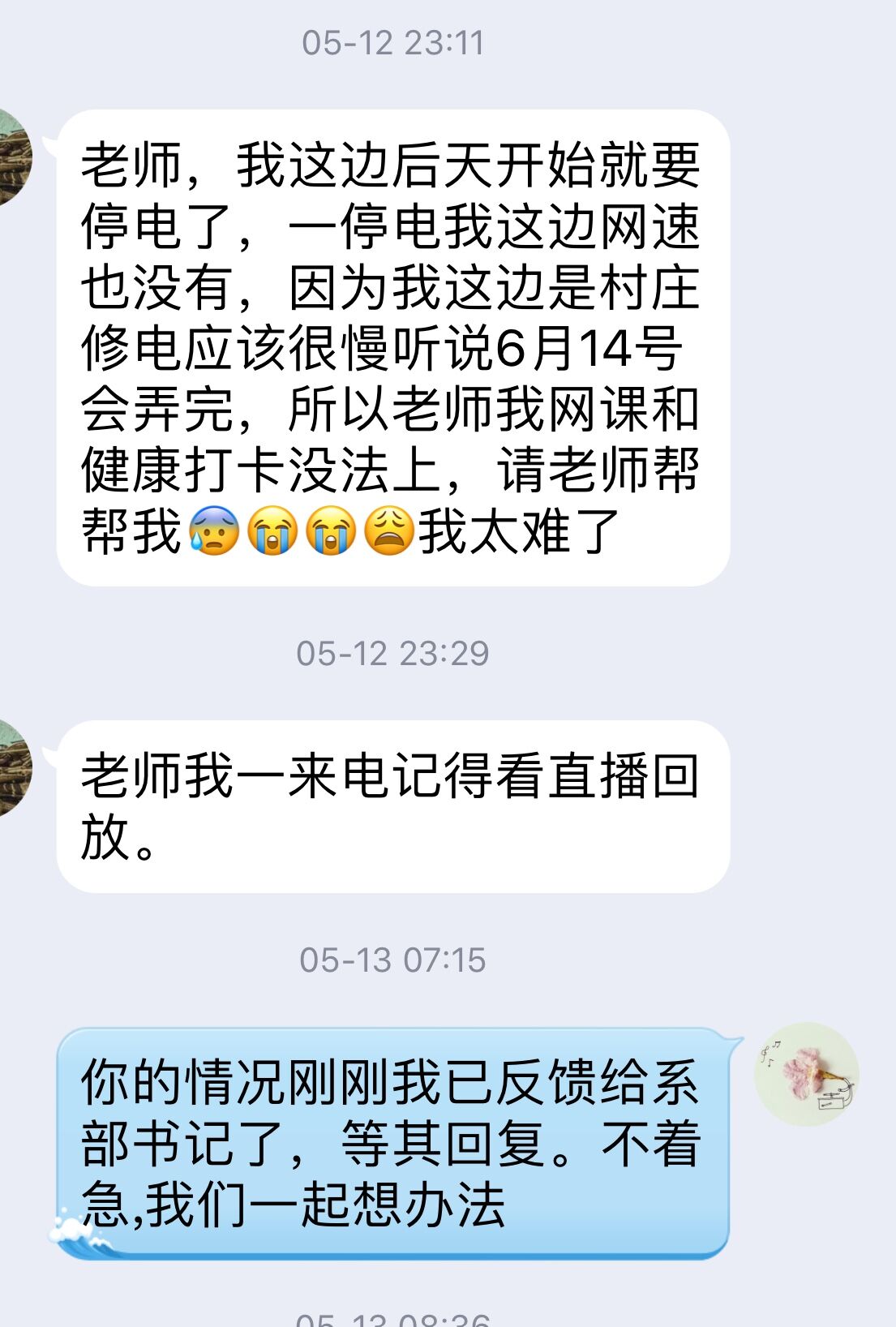This screenshot has height=1327, width=896.
Task: Tap the avatar next to 看直播回放 message
Action: point(13,767)
